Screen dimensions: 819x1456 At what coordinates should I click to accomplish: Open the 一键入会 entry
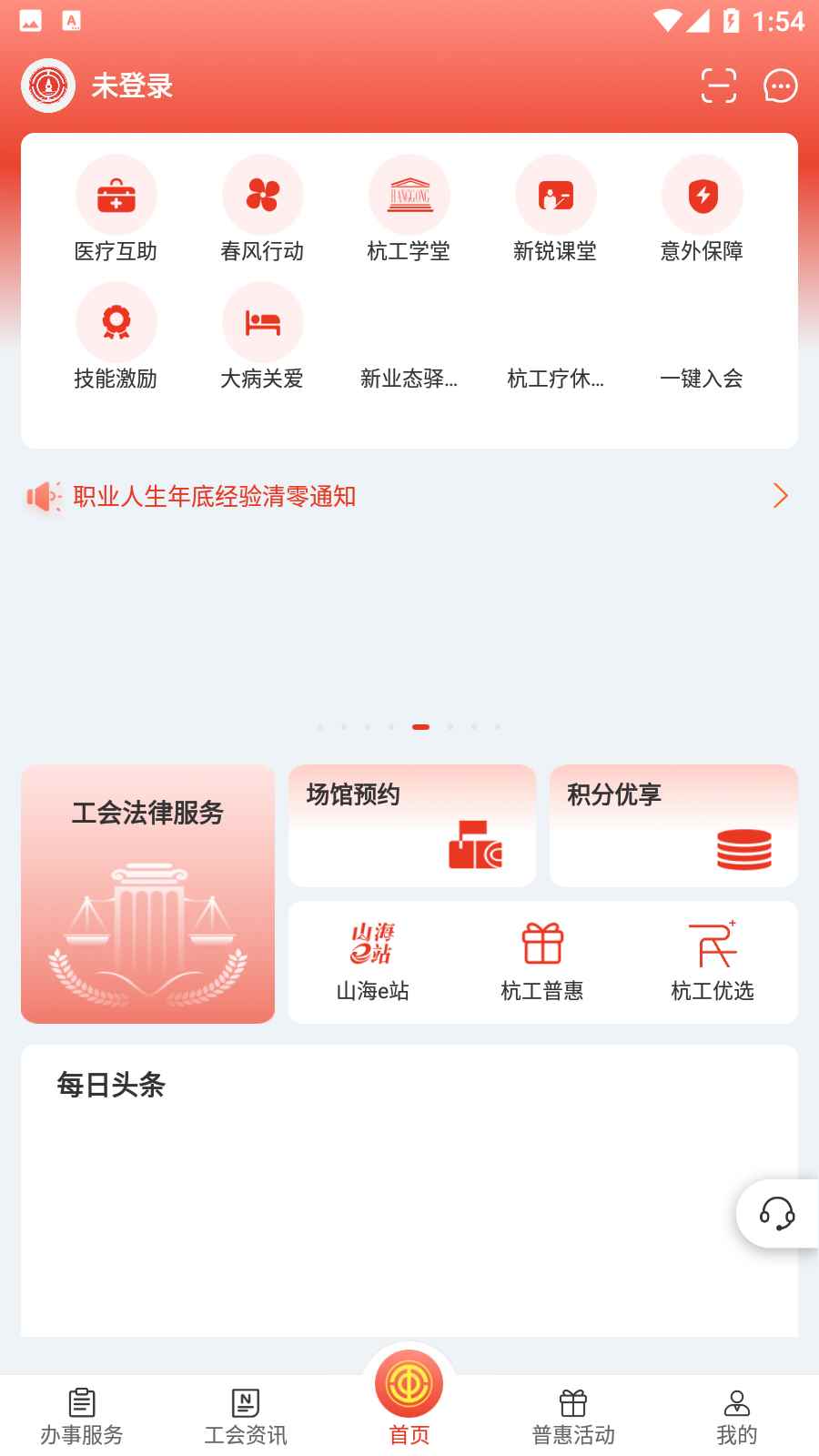click(702, 378)
